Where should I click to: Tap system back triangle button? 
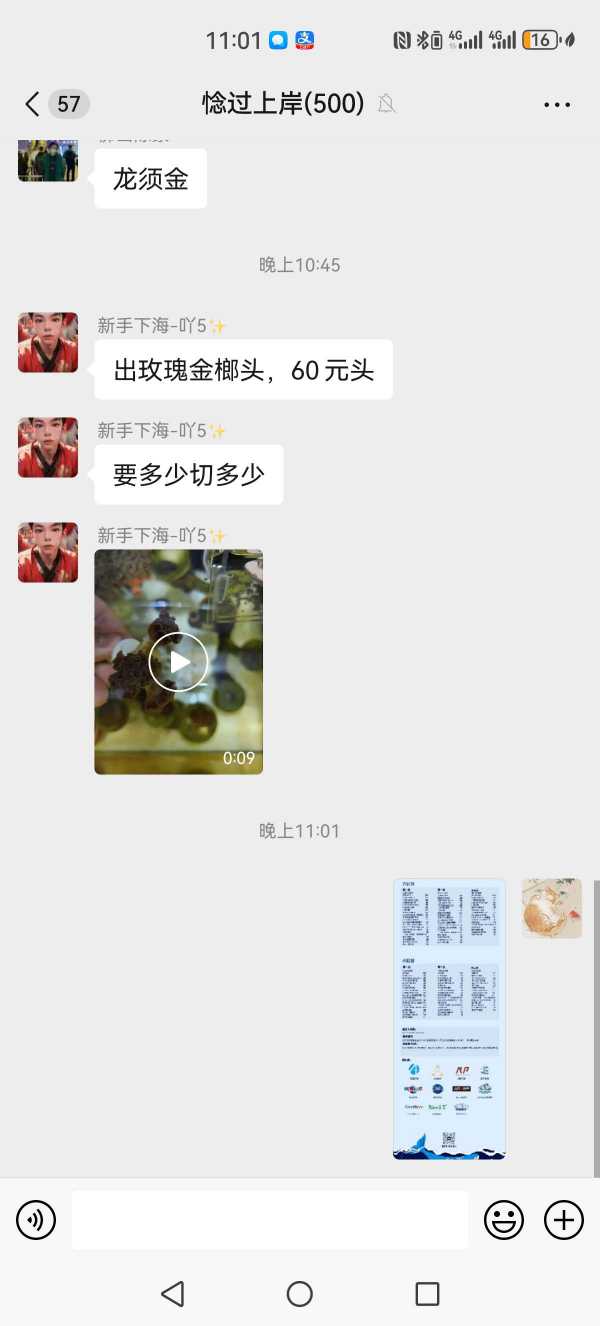[173, 1294]
